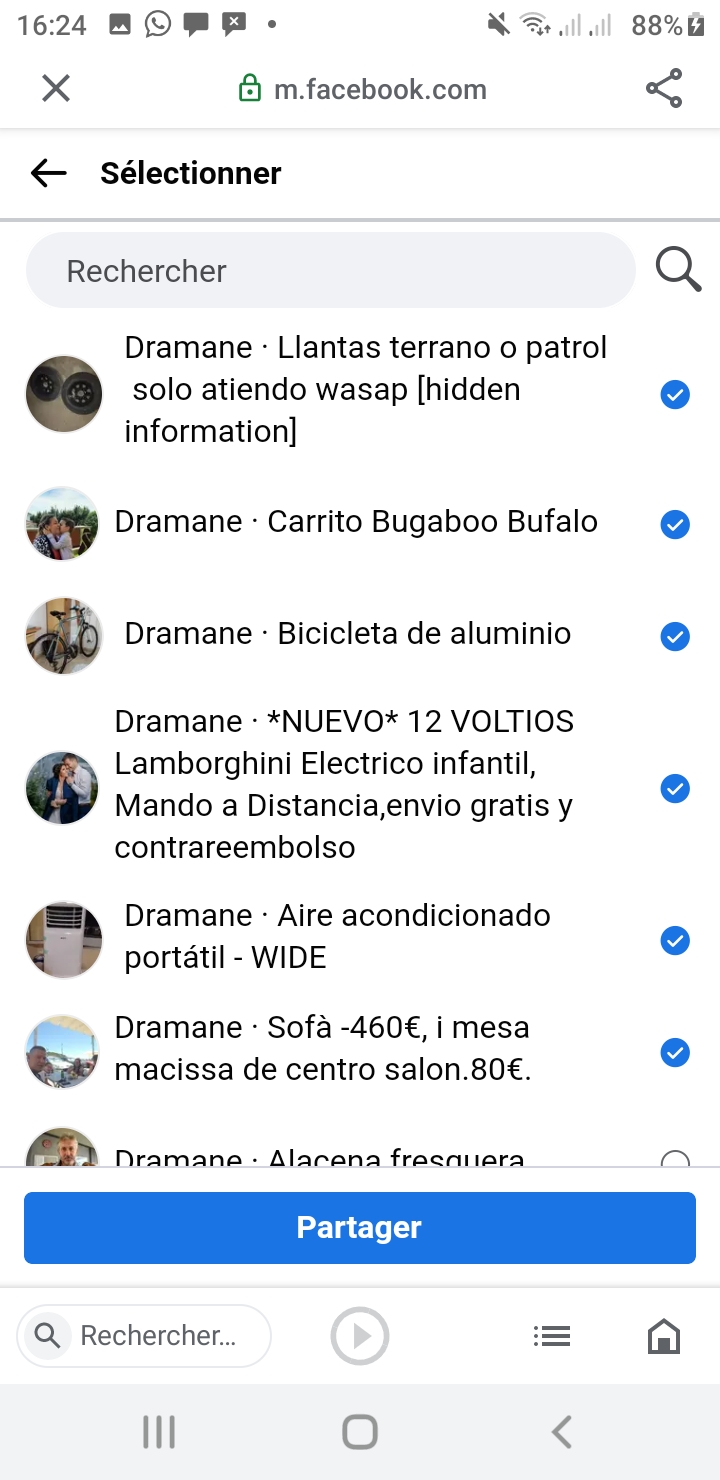Share the page via browser share icon
The width and height of the screenshot is (720, 1480).
[x=664, y=88]
